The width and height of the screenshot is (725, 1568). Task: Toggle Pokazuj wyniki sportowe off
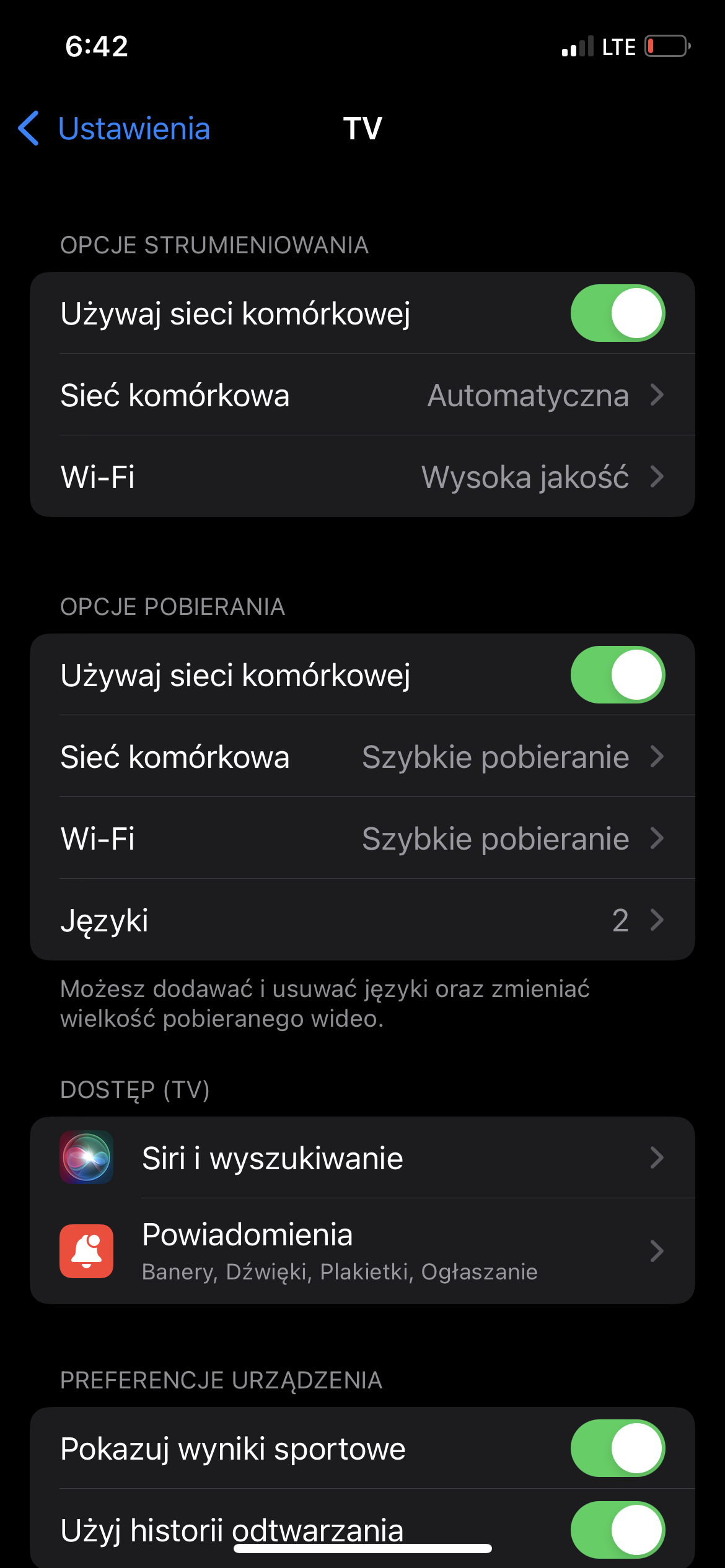pos(617,1449)
